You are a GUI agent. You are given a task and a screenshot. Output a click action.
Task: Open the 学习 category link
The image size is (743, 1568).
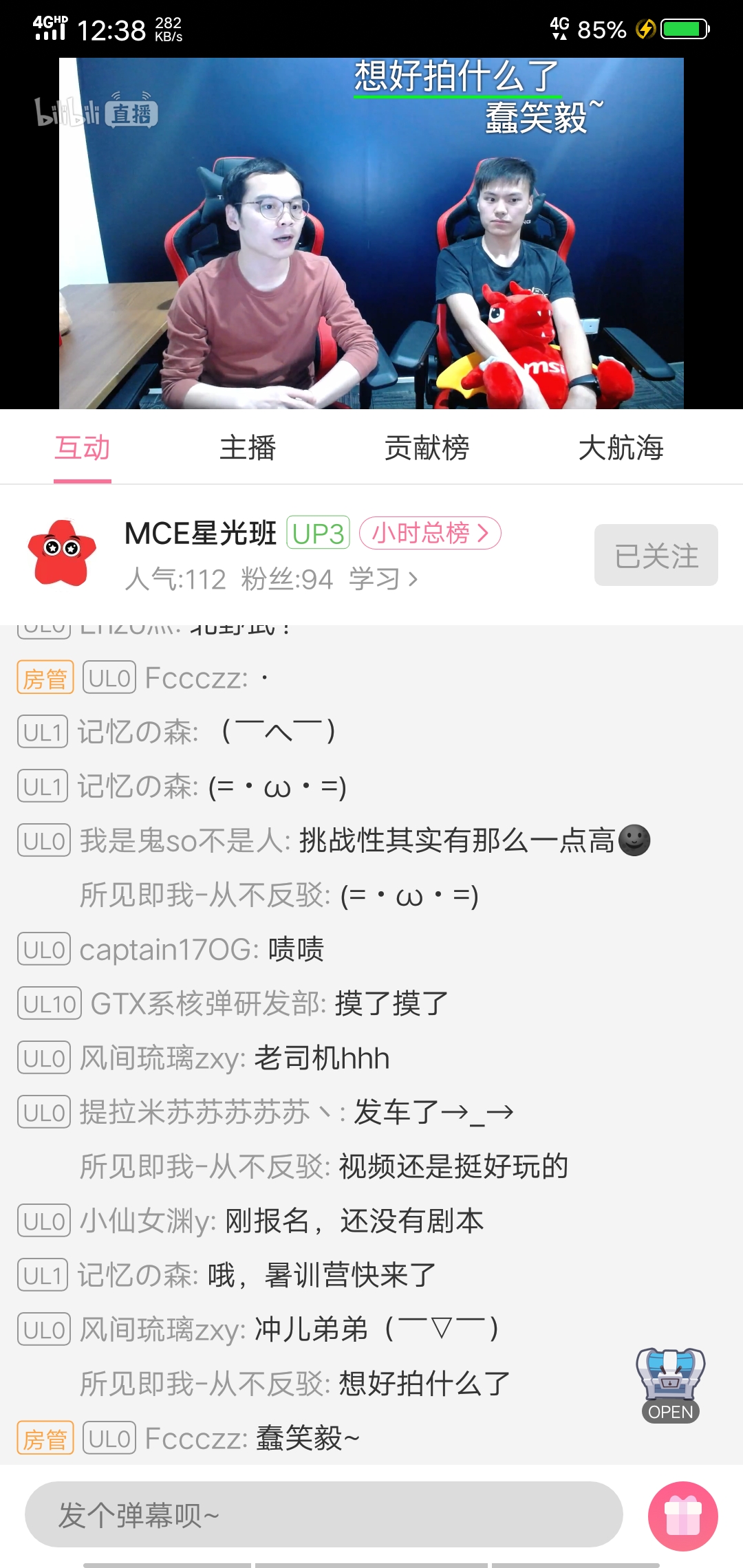point(383,579)
